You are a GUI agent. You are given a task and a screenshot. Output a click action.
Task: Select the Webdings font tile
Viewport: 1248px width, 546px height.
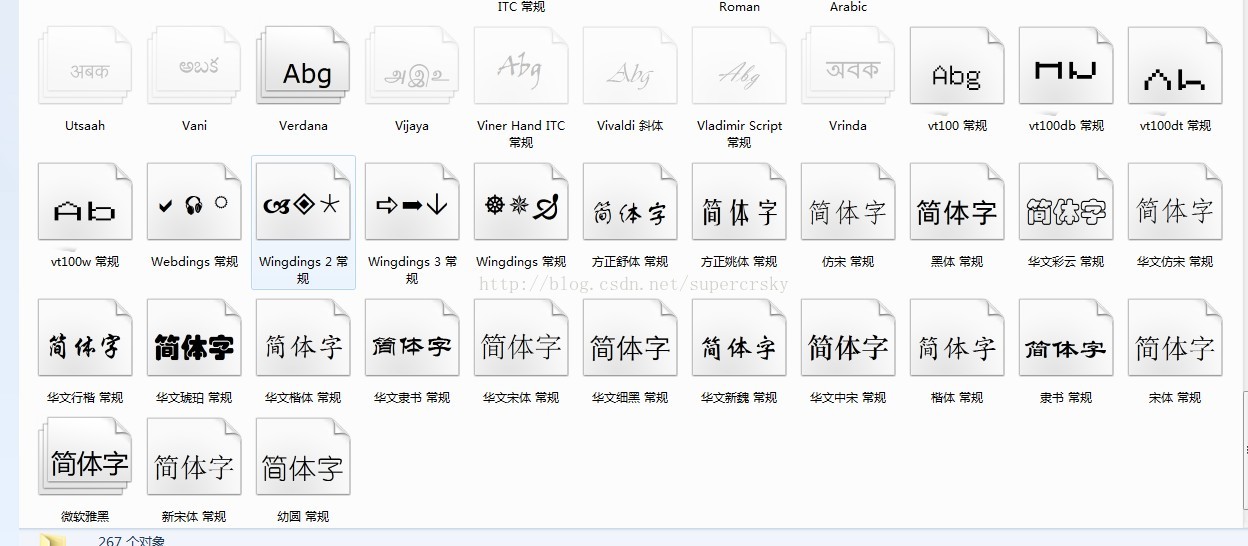tap(194, 204)
